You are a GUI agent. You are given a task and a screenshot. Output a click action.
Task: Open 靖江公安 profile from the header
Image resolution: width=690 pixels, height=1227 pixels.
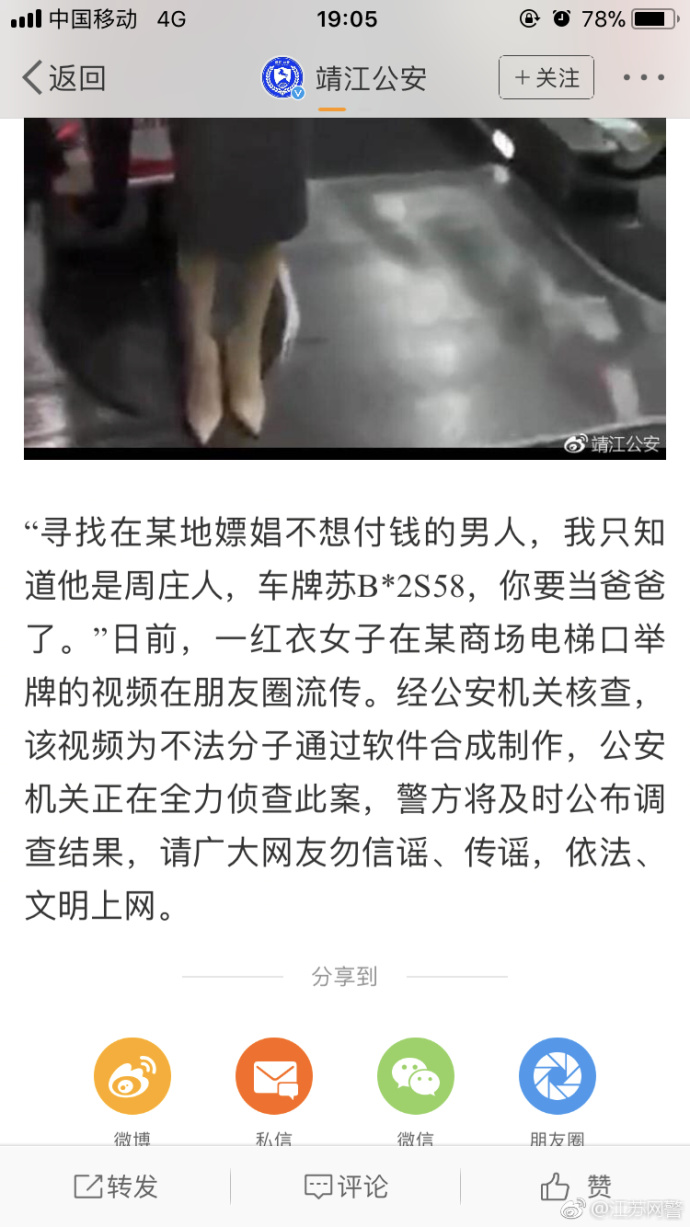pos(345,78)
